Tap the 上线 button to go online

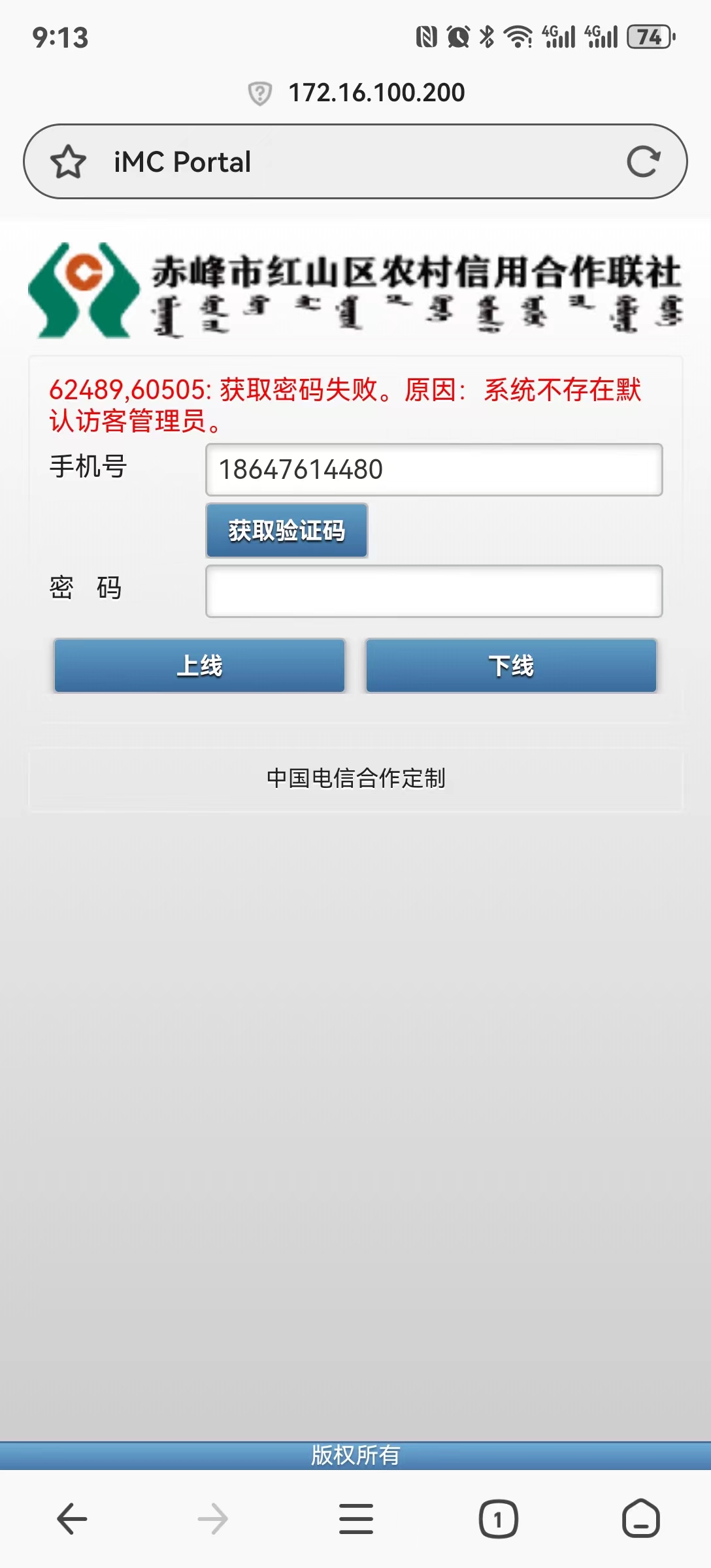[199, 666]
